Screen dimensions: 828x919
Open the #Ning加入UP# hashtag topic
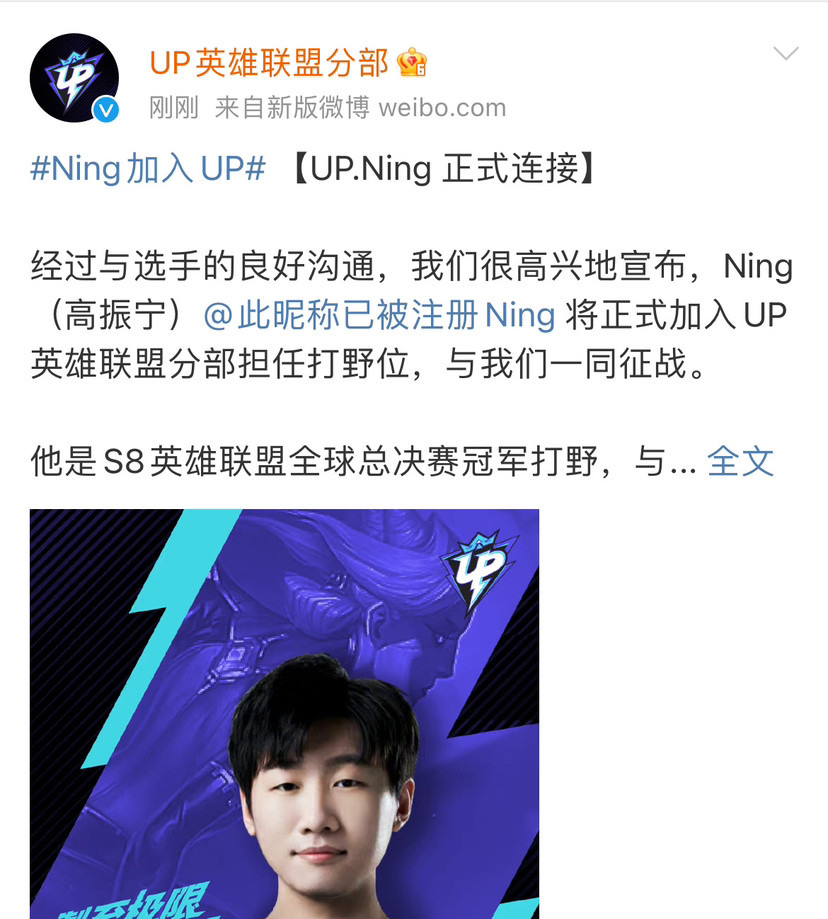point(148,169)
